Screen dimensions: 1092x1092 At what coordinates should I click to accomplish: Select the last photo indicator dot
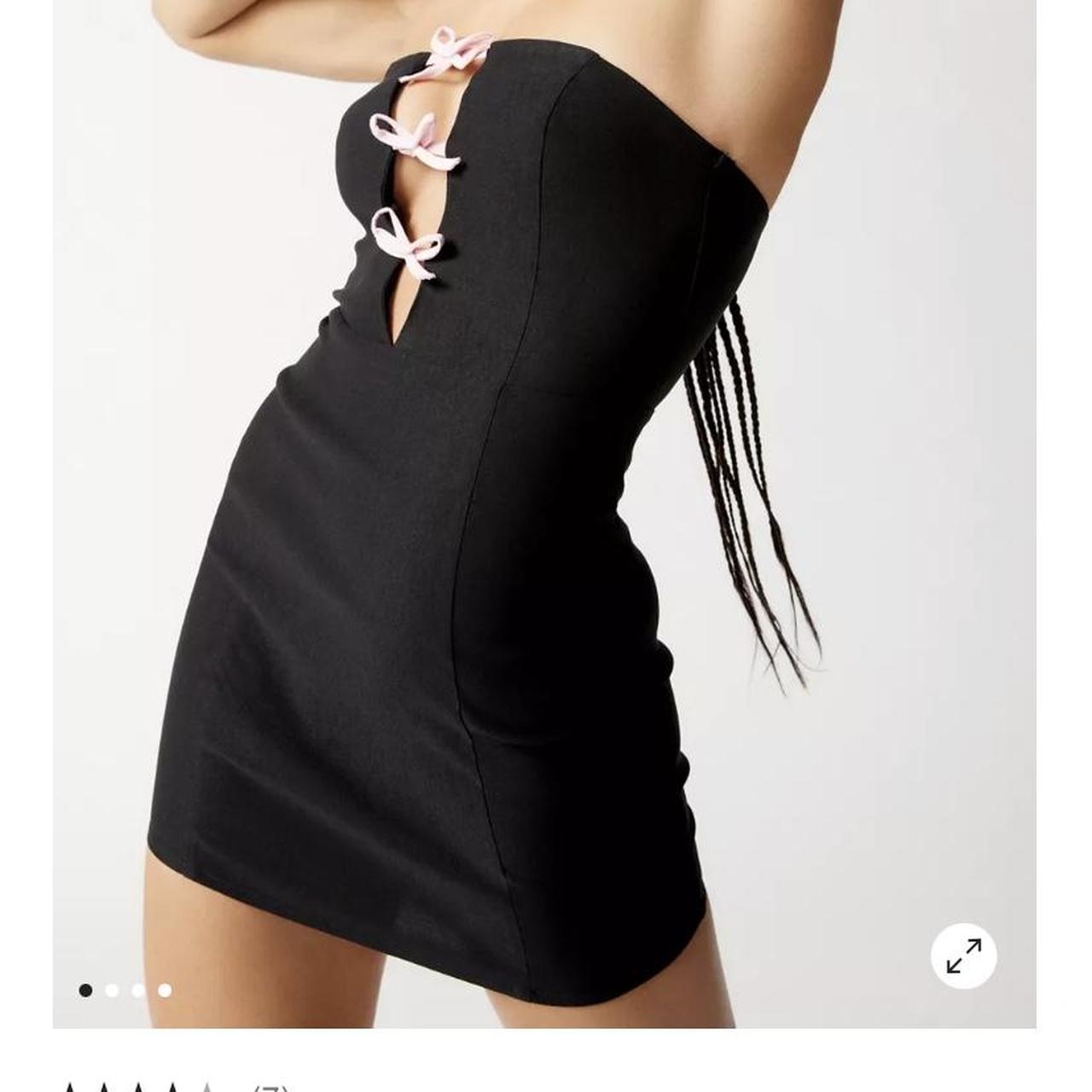tap(165, 990)
